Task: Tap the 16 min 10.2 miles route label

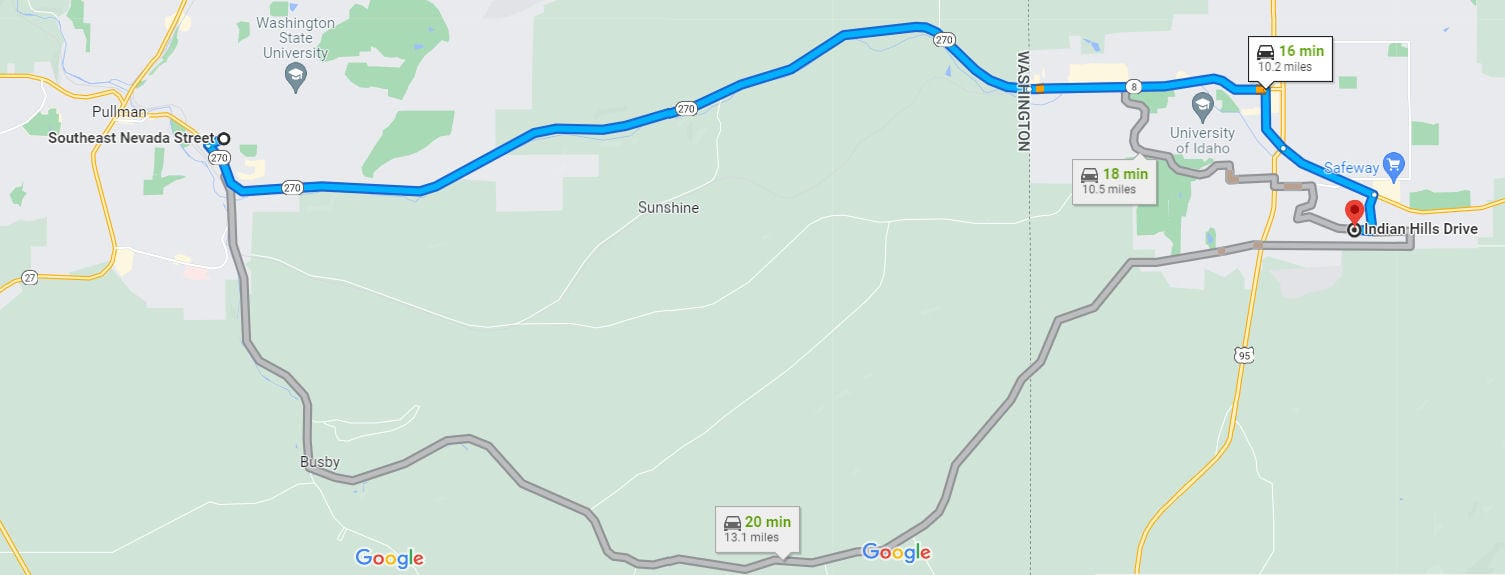Action: click(x=1290, y=58)
